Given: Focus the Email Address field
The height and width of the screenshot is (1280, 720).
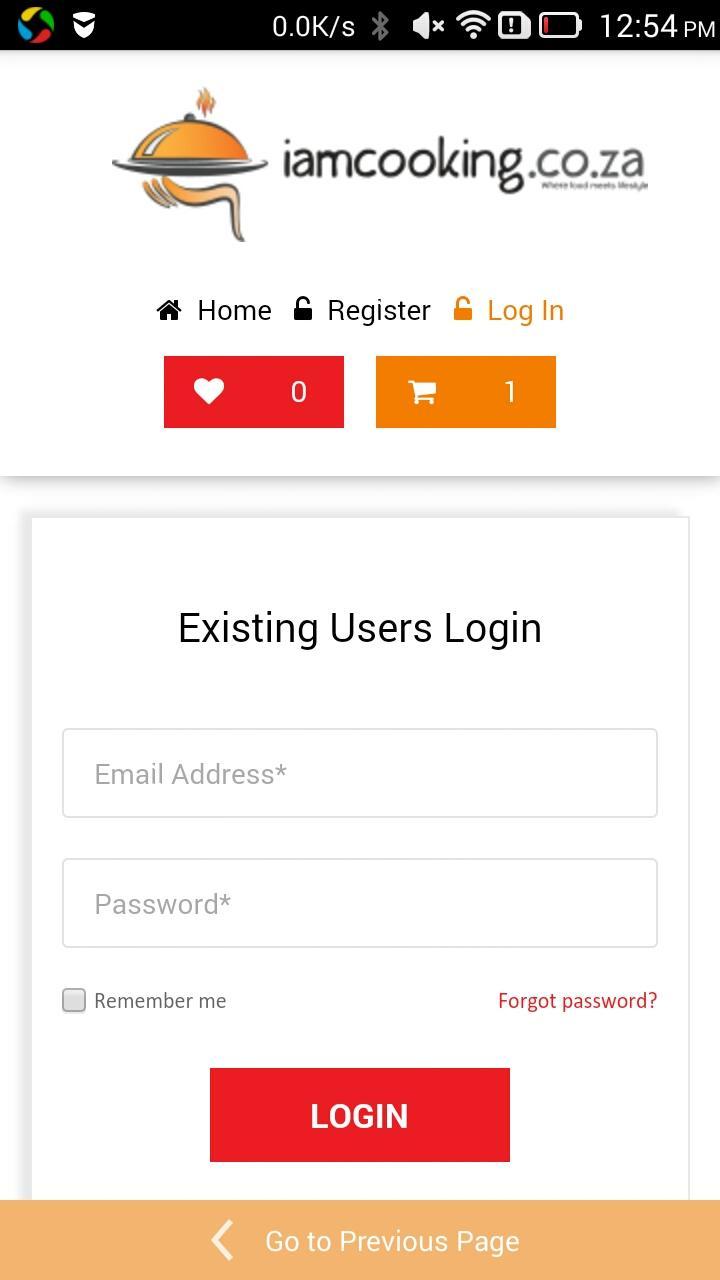Looking at the screenshot, I should pyautogui.click(x=360, y=773).
